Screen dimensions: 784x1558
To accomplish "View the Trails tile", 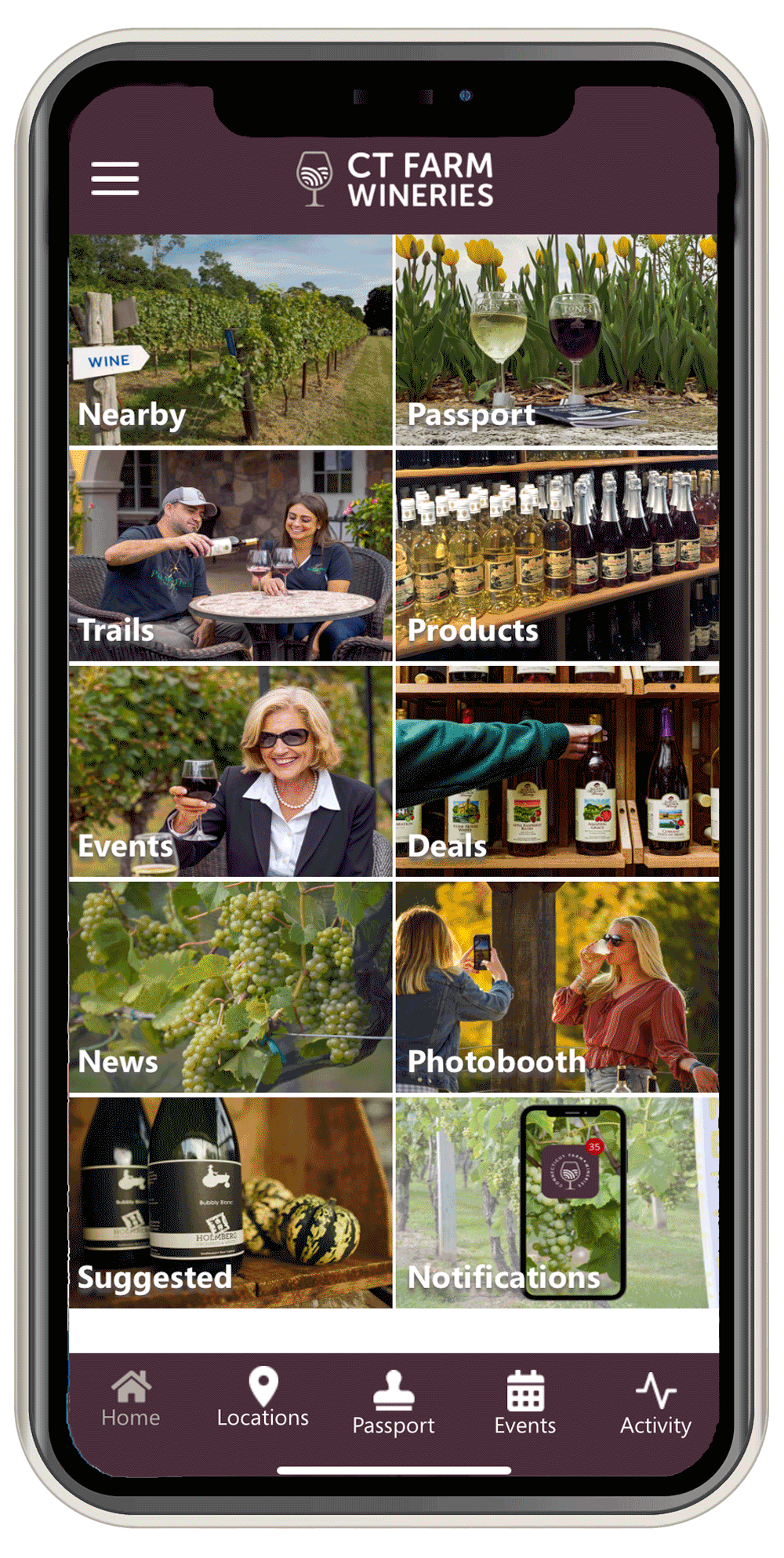I will click(x=230, y=556).
